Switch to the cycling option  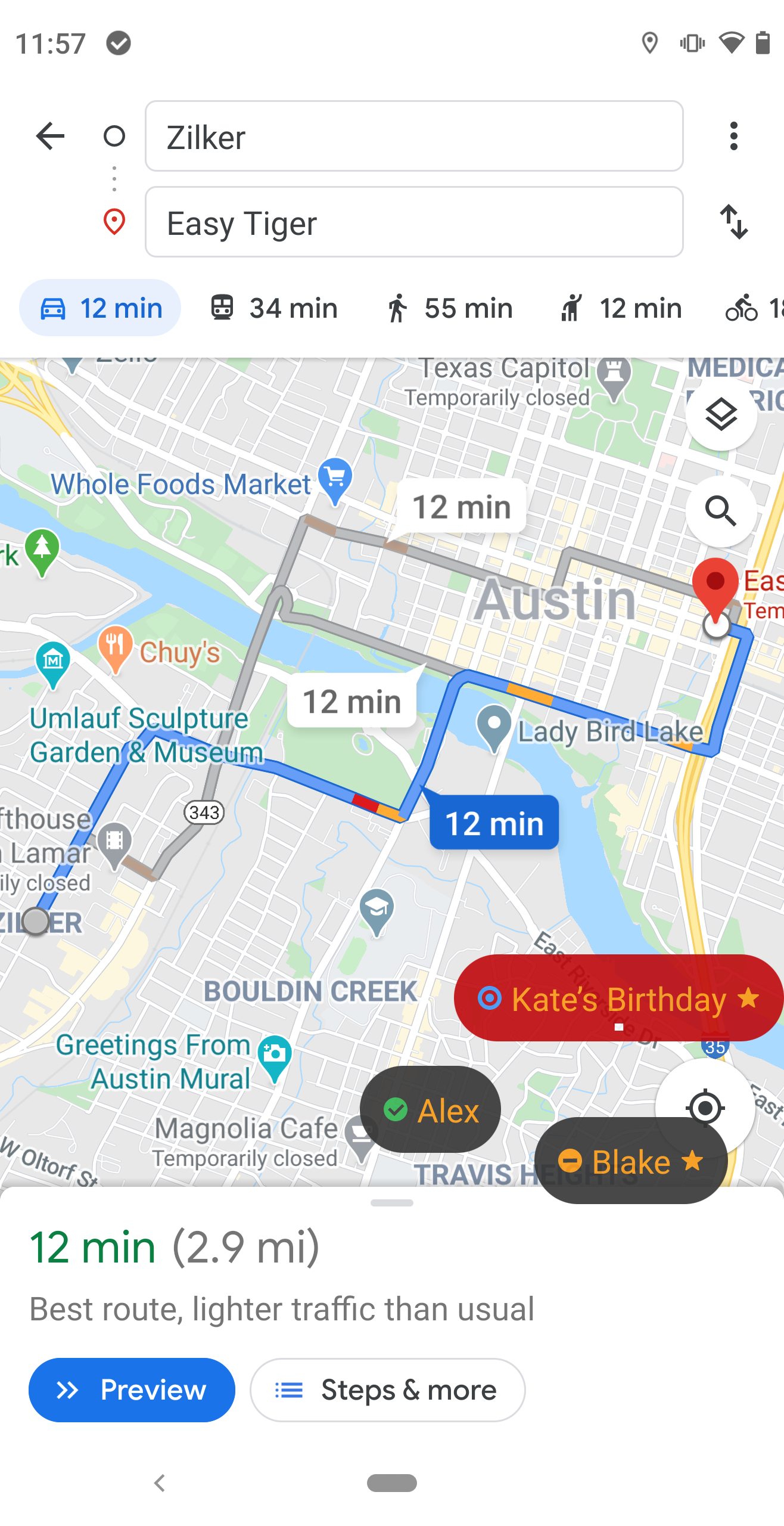click(x=752, y=308)
